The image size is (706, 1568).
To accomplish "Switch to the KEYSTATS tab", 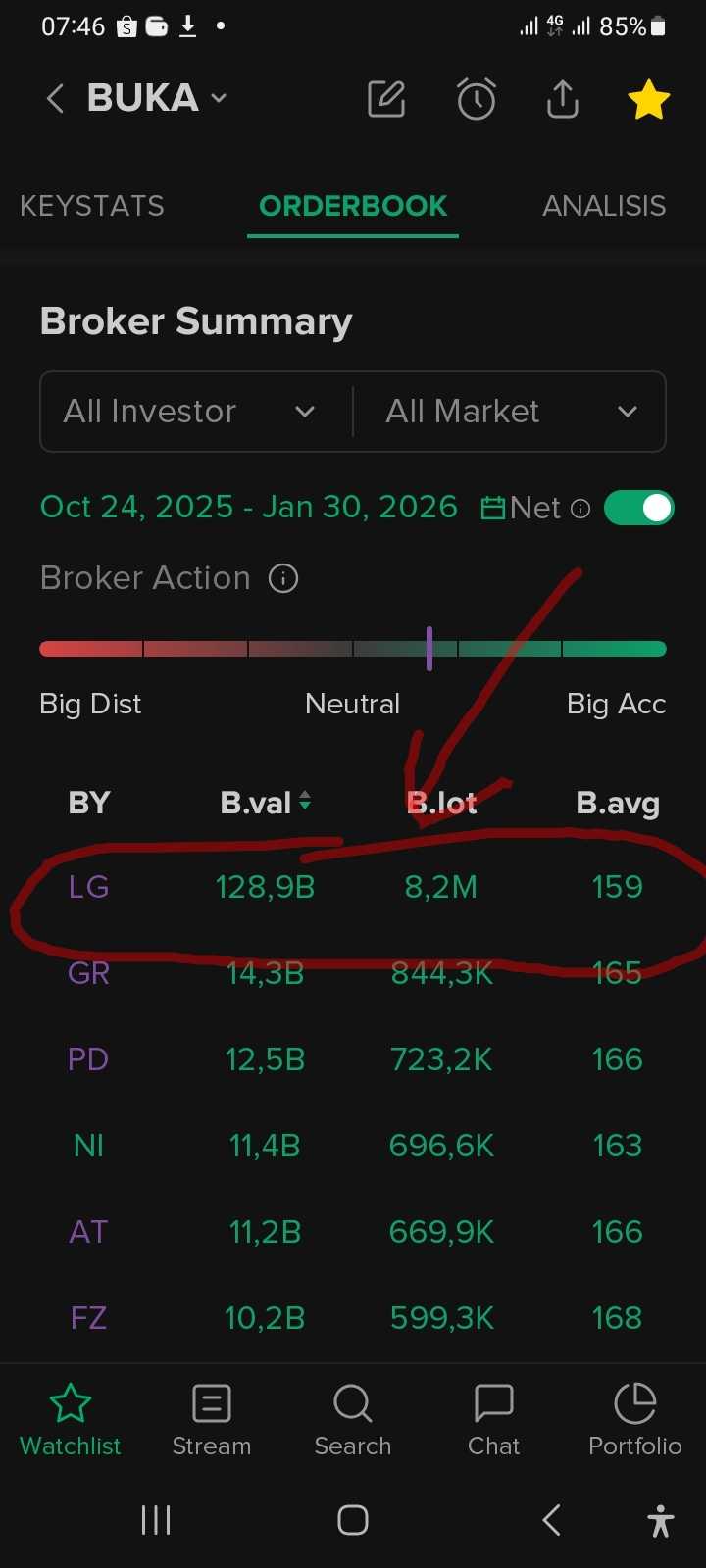I will pos(92,206).
